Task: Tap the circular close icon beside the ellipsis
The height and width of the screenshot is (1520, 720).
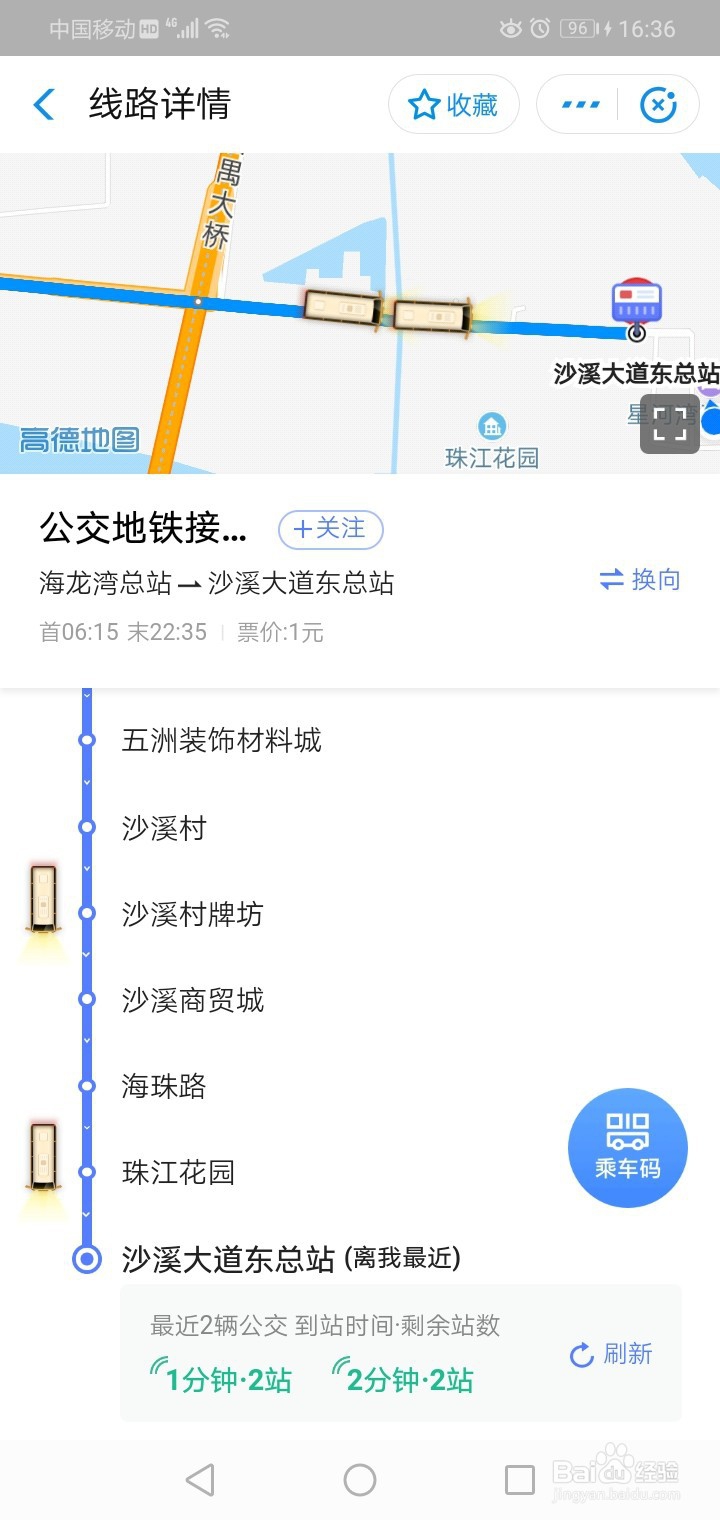Action: tap(657, 103)
